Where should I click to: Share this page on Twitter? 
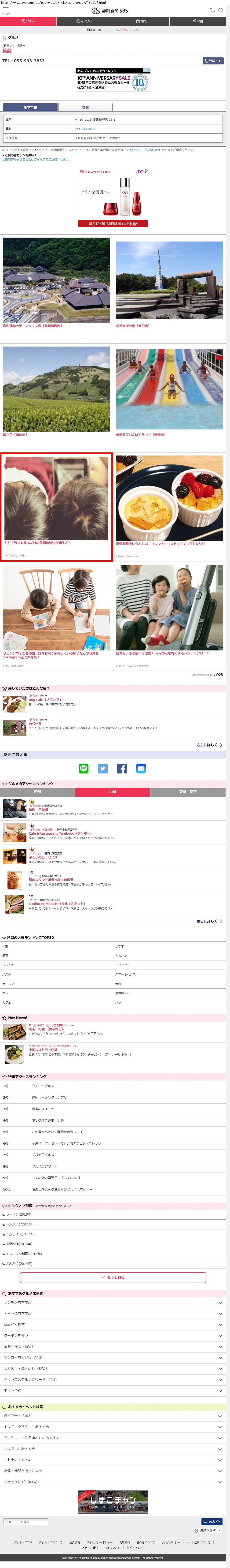pyautogui.click(x=103, y=769)
